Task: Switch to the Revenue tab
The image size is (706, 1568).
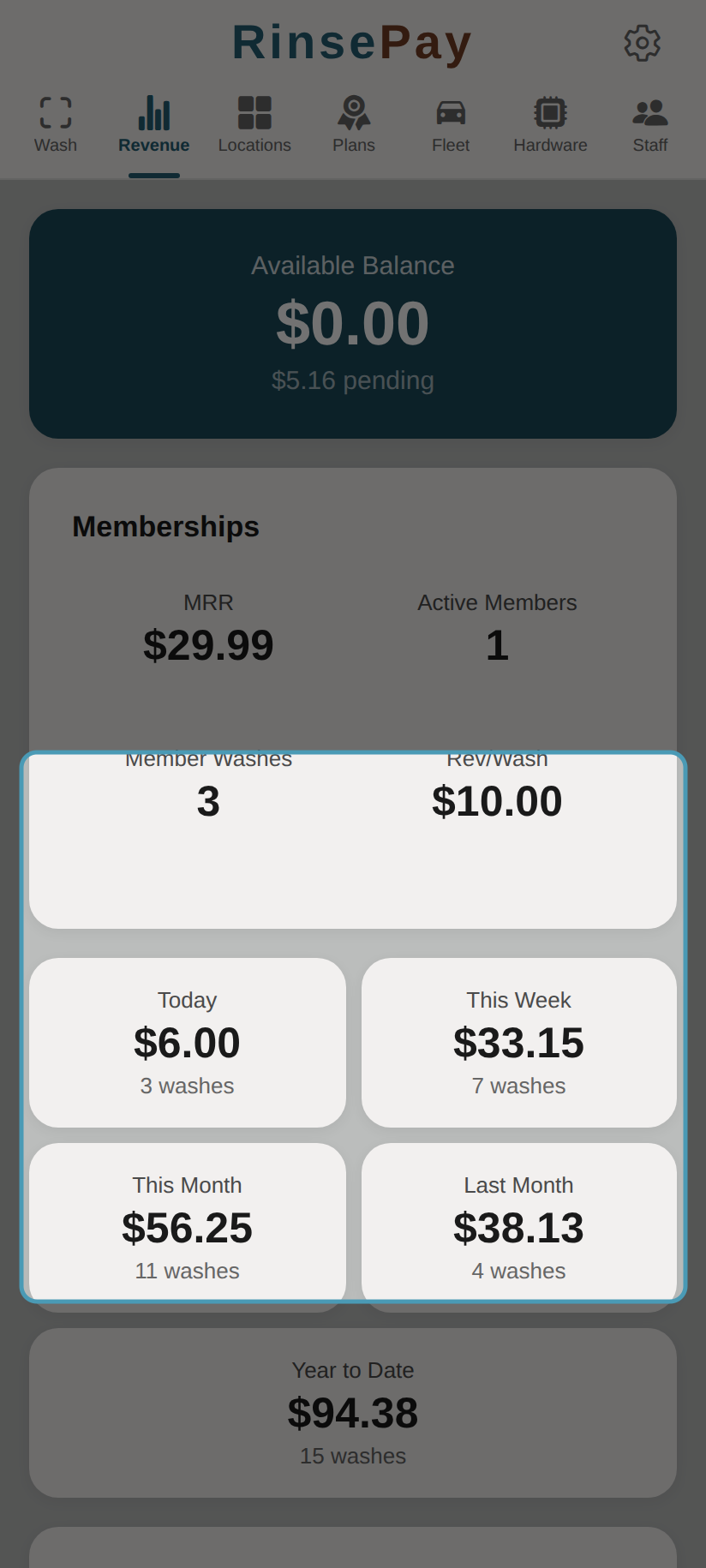Action: coord(153,145)
